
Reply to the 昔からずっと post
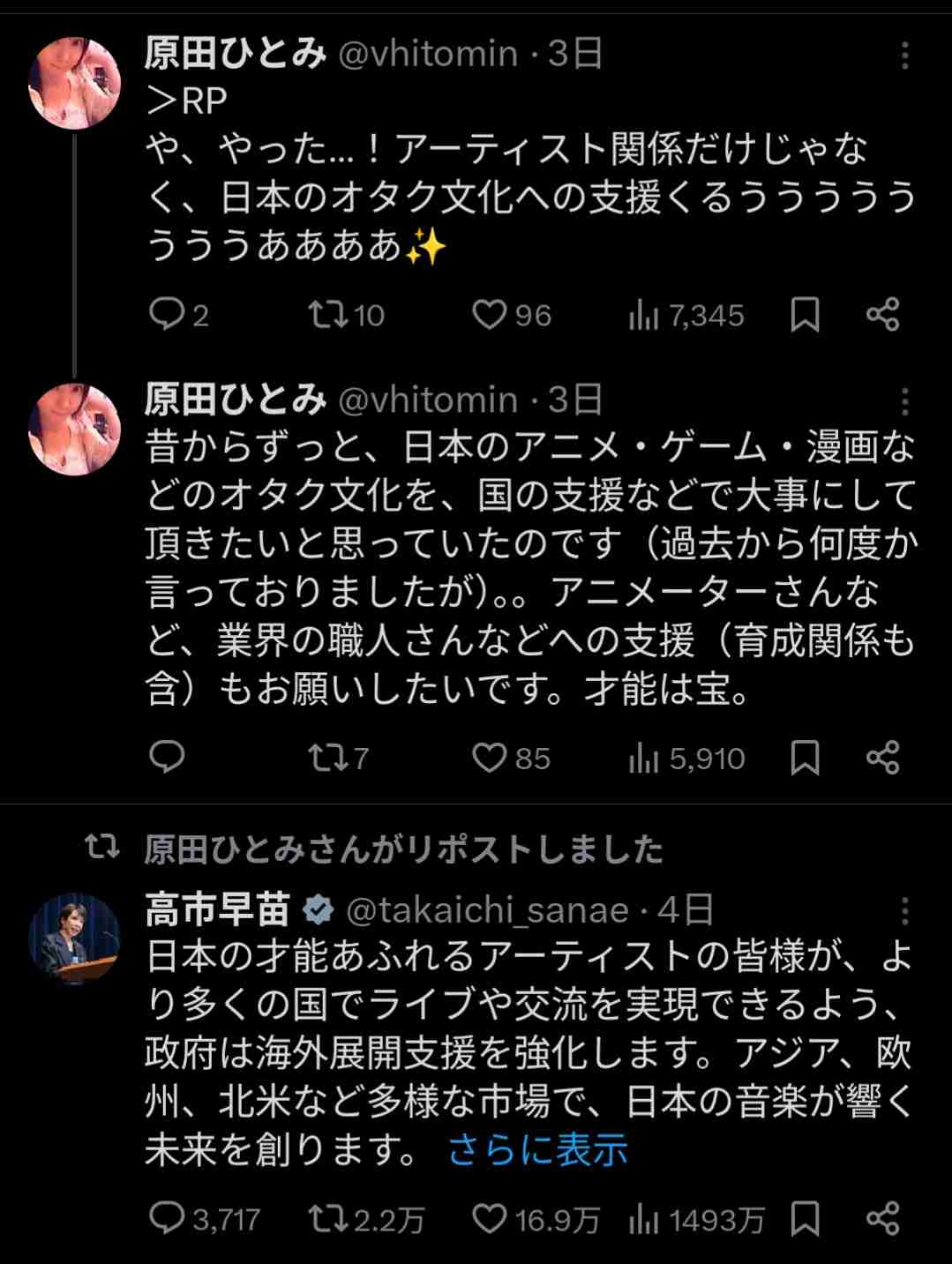166,757
